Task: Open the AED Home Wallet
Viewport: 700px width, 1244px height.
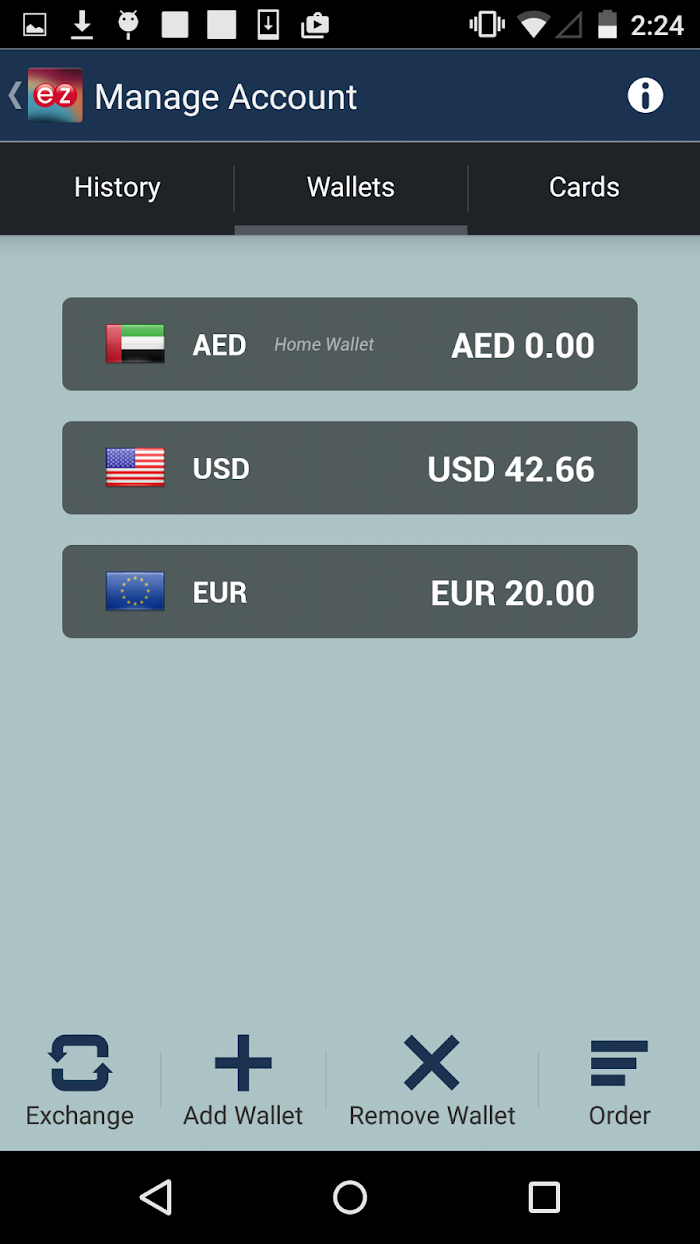Action: tap(350, 344)
